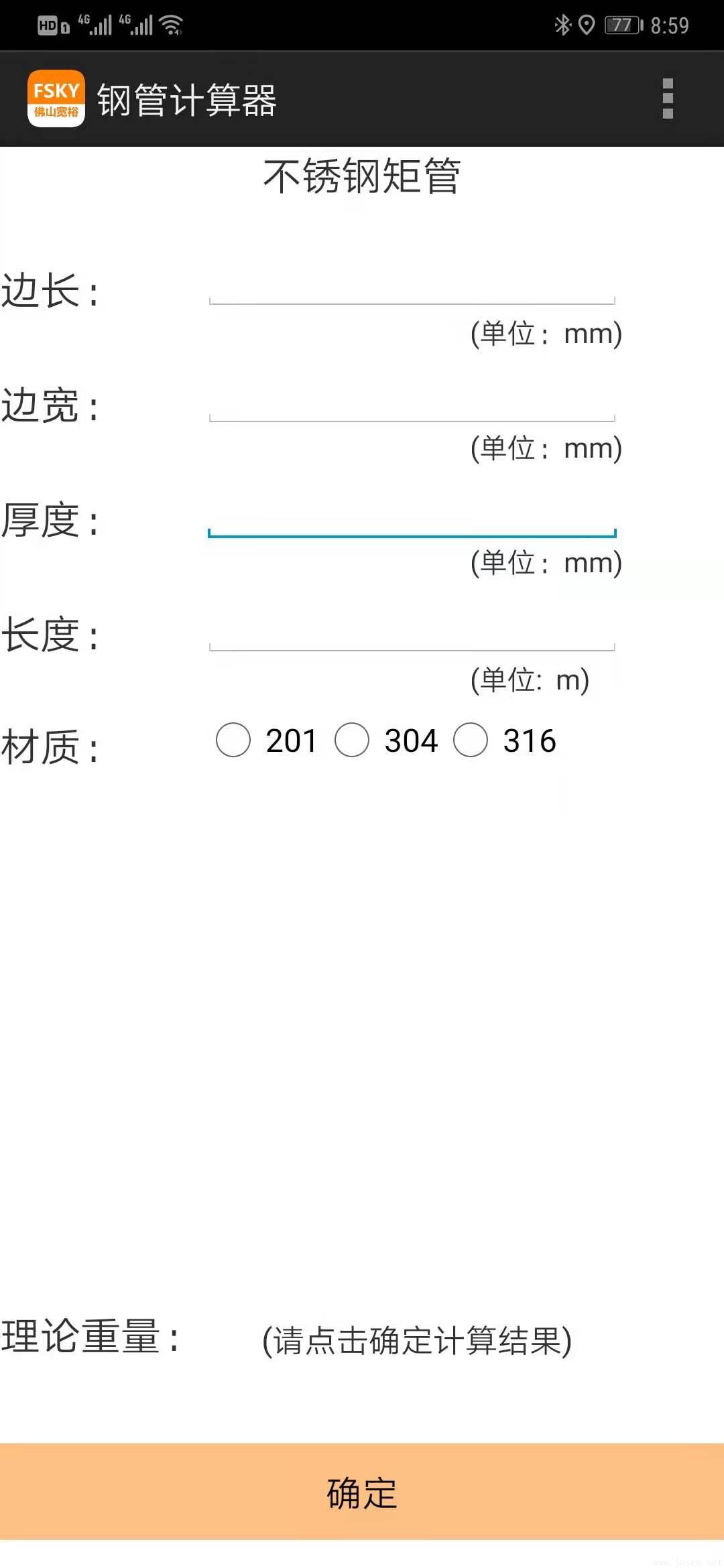Tap the 不锈钢矩管 page title
This screenshot has height=1568, width=724.
click(x=362, y=175)
